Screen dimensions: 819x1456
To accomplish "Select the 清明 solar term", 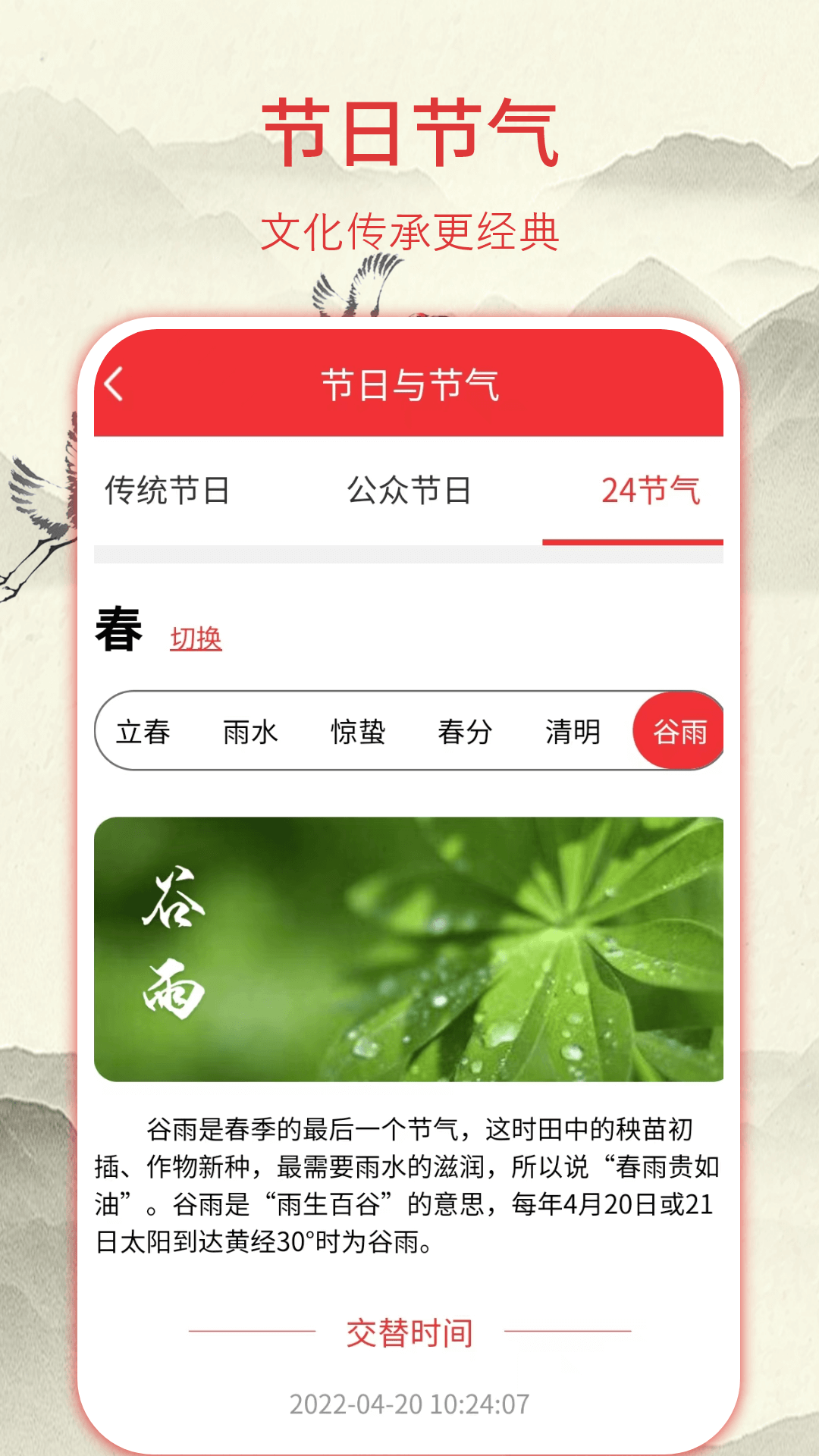I will pos(572,732).
